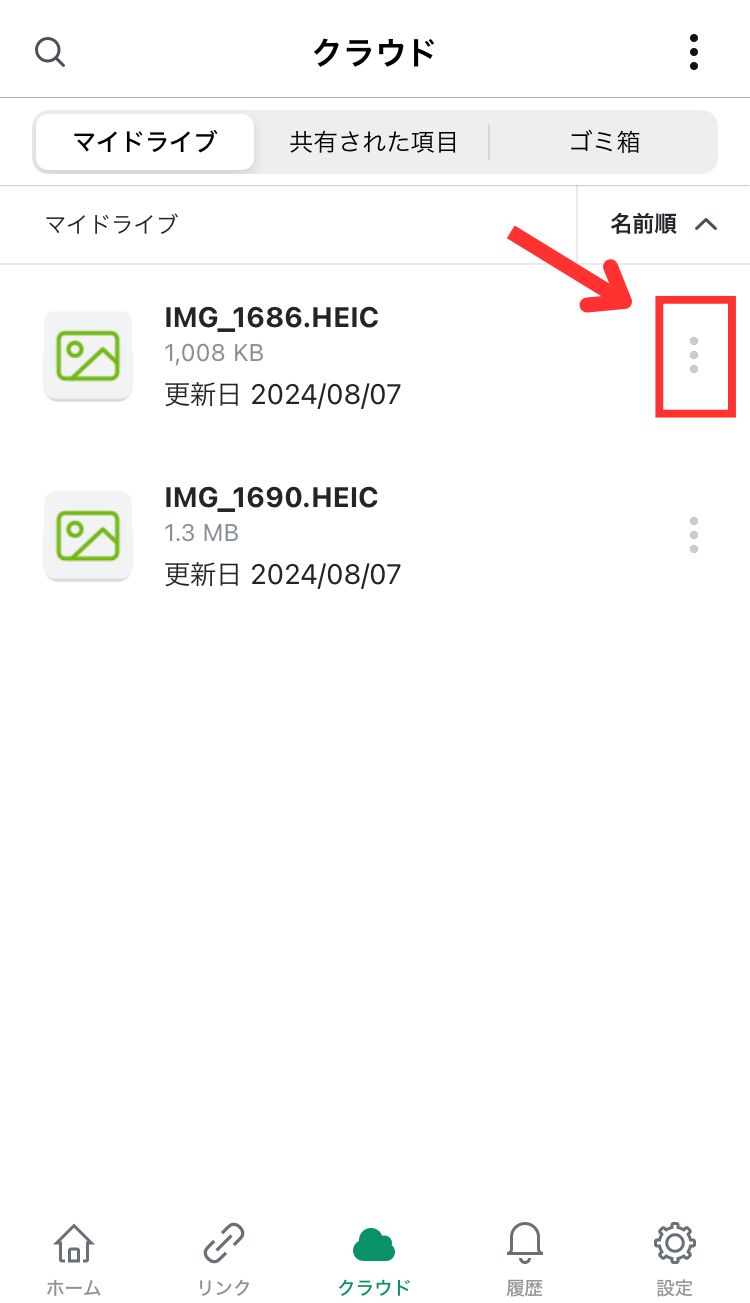Screen dimensions: 750x1303
Task: Open the file IMG_1690.HEIC
Action: 271,497
